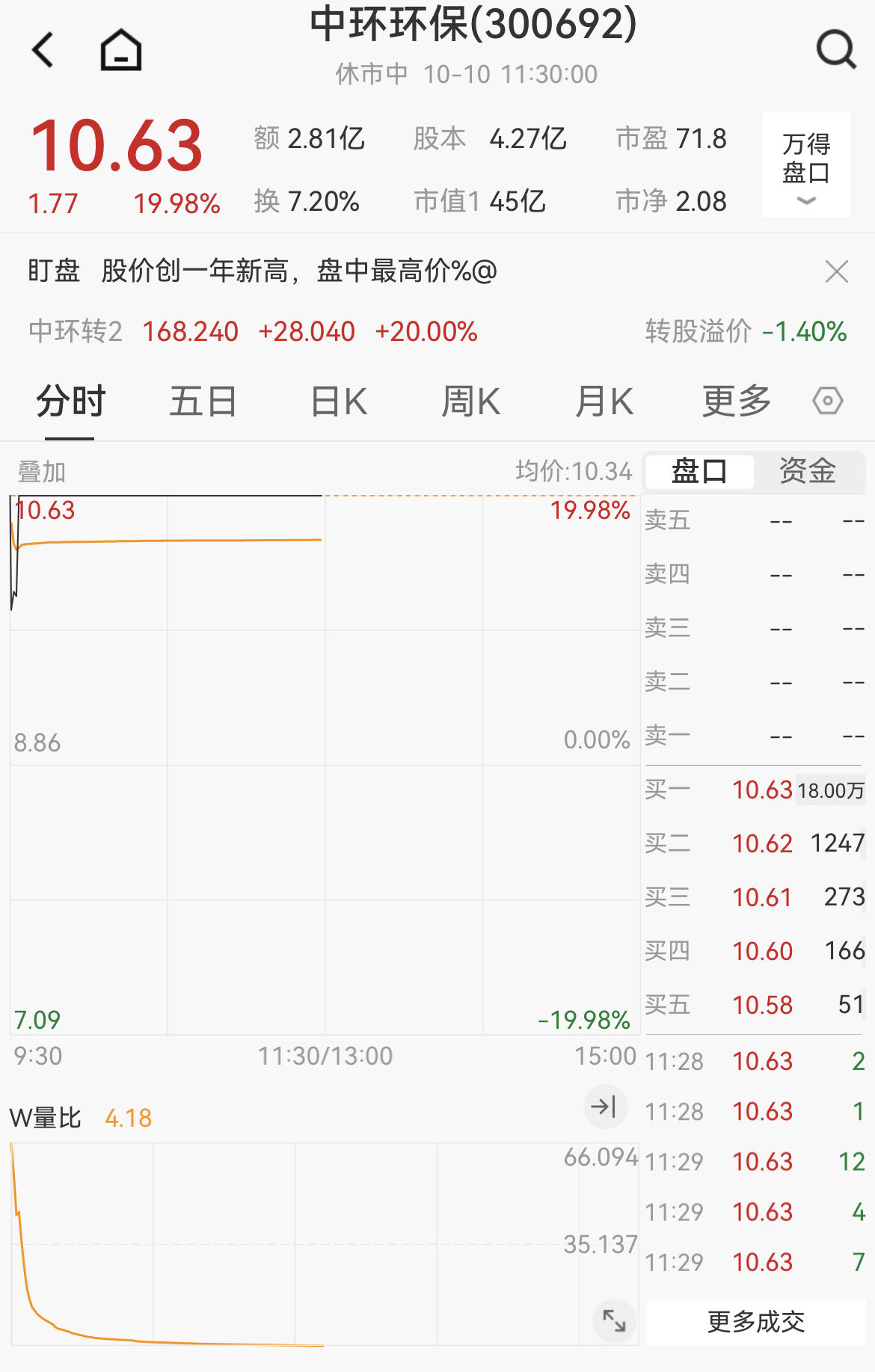Open stock search
The width and height of the screenshot is (875, 1372).
tap(835, 50)
